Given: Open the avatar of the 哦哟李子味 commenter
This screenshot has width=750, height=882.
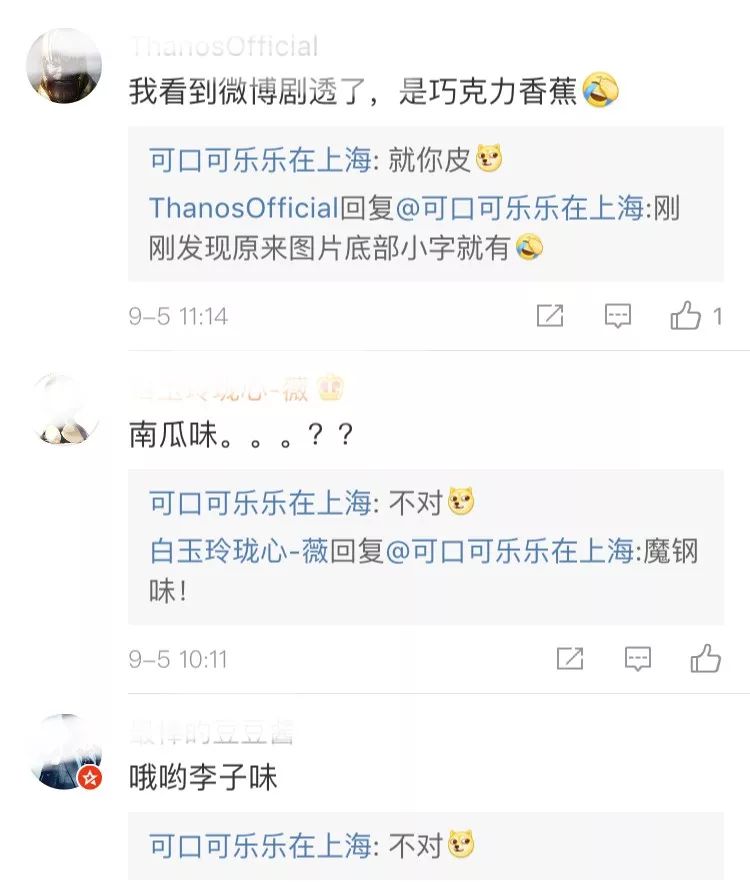Looking at the screenshot, I should point(63,752).
